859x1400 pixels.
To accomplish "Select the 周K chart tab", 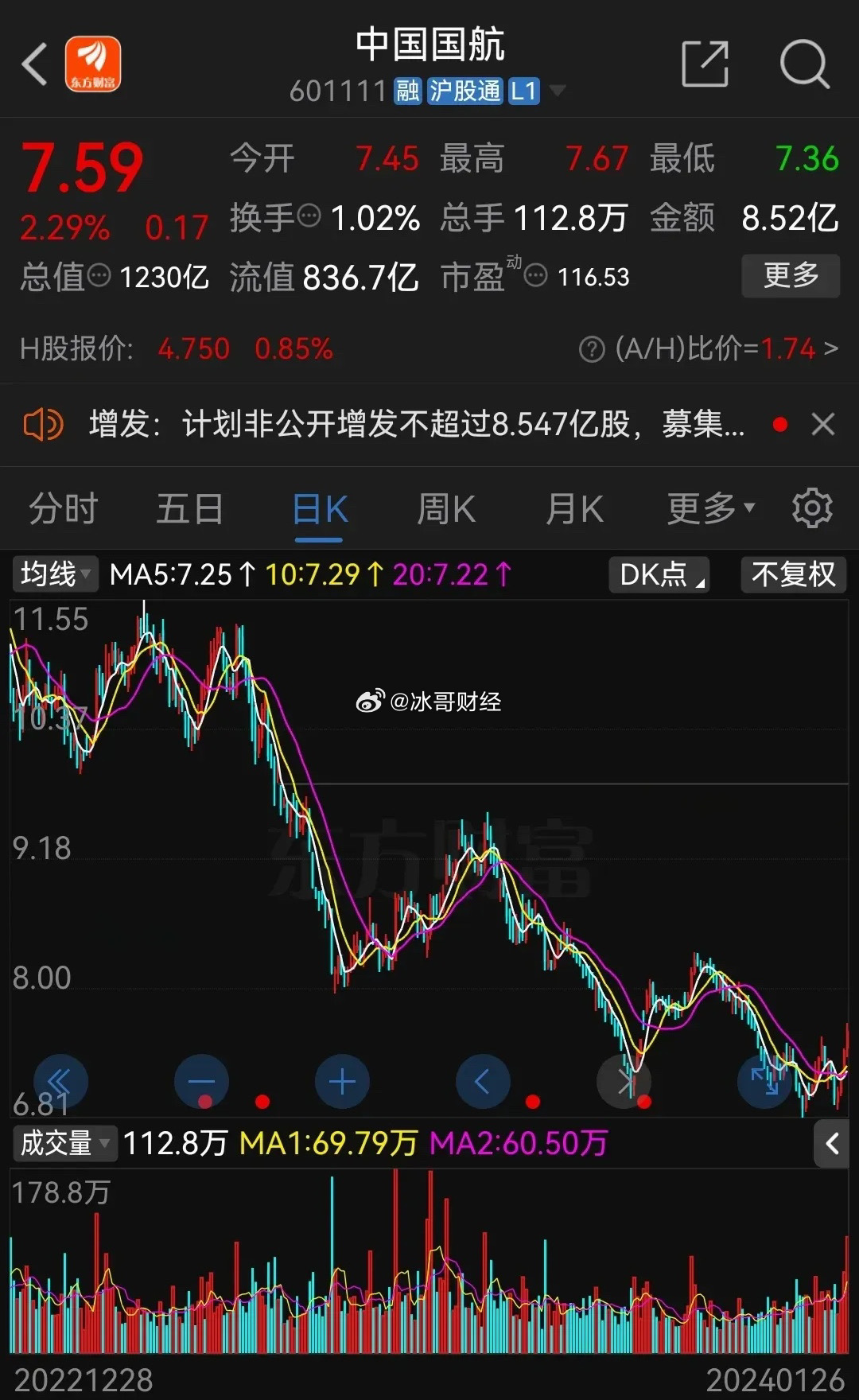I will [446, 509].
